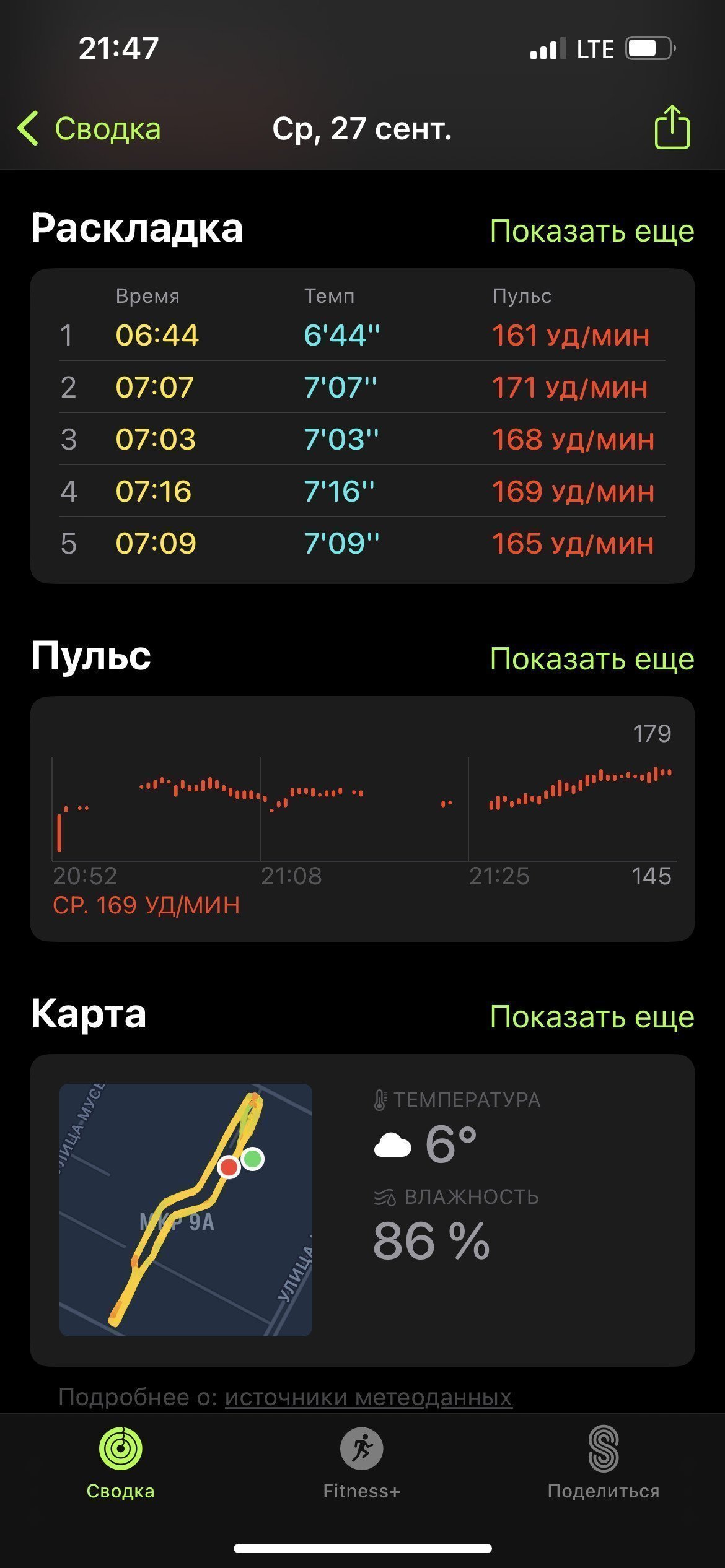Open the heart rate chart card

(x=362, y=819)
